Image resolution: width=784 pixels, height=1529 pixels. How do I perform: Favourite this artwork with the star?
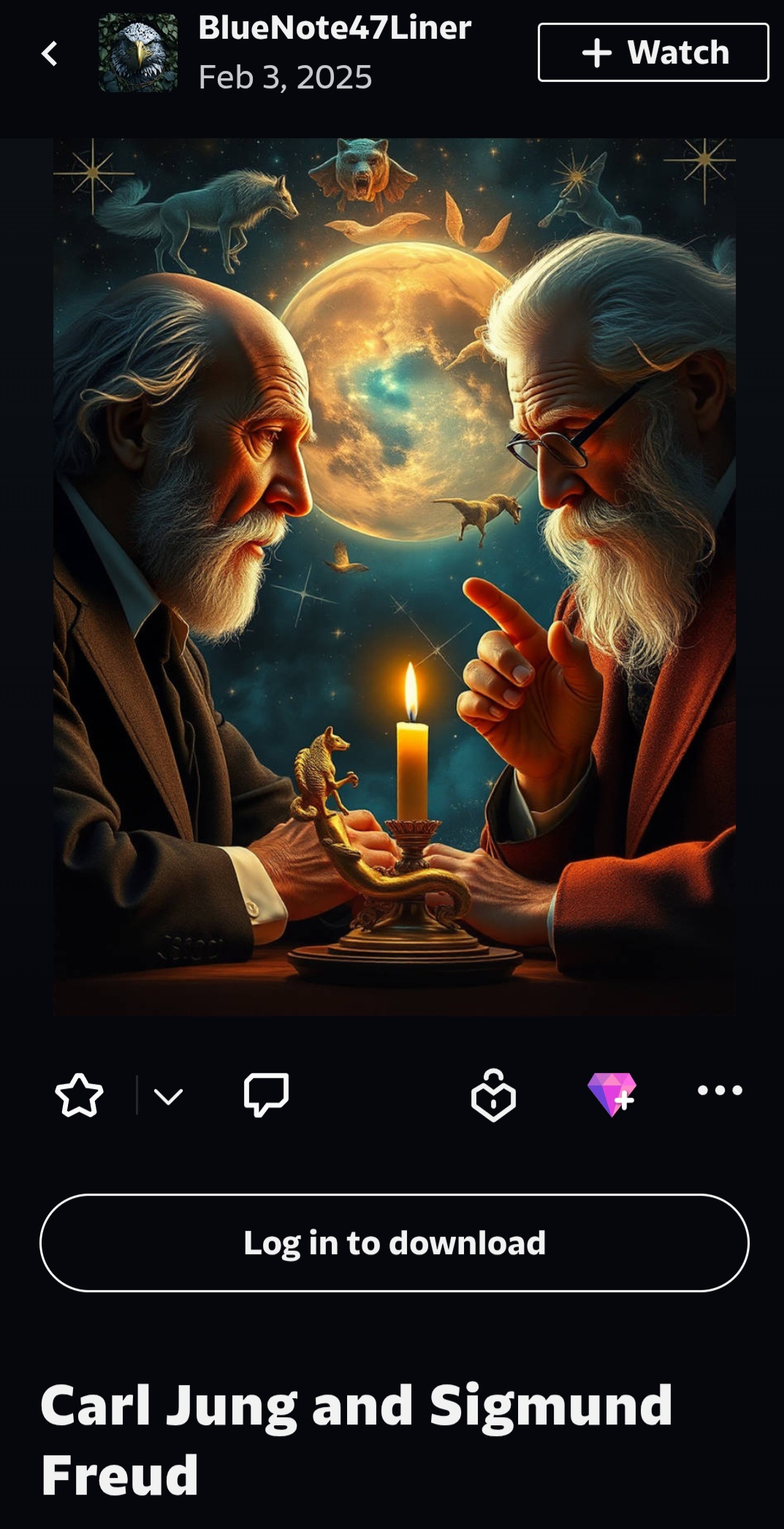(x=79, y=1095)
